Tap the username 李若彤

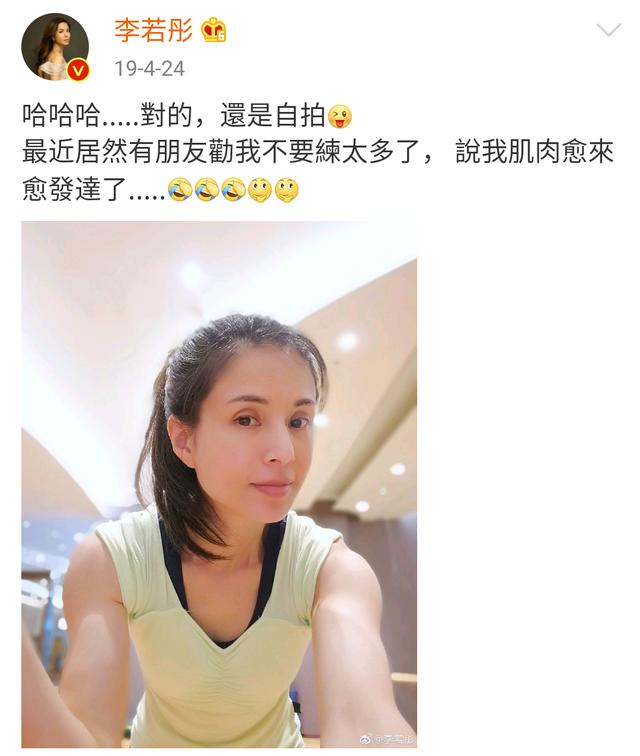(152, 31)
